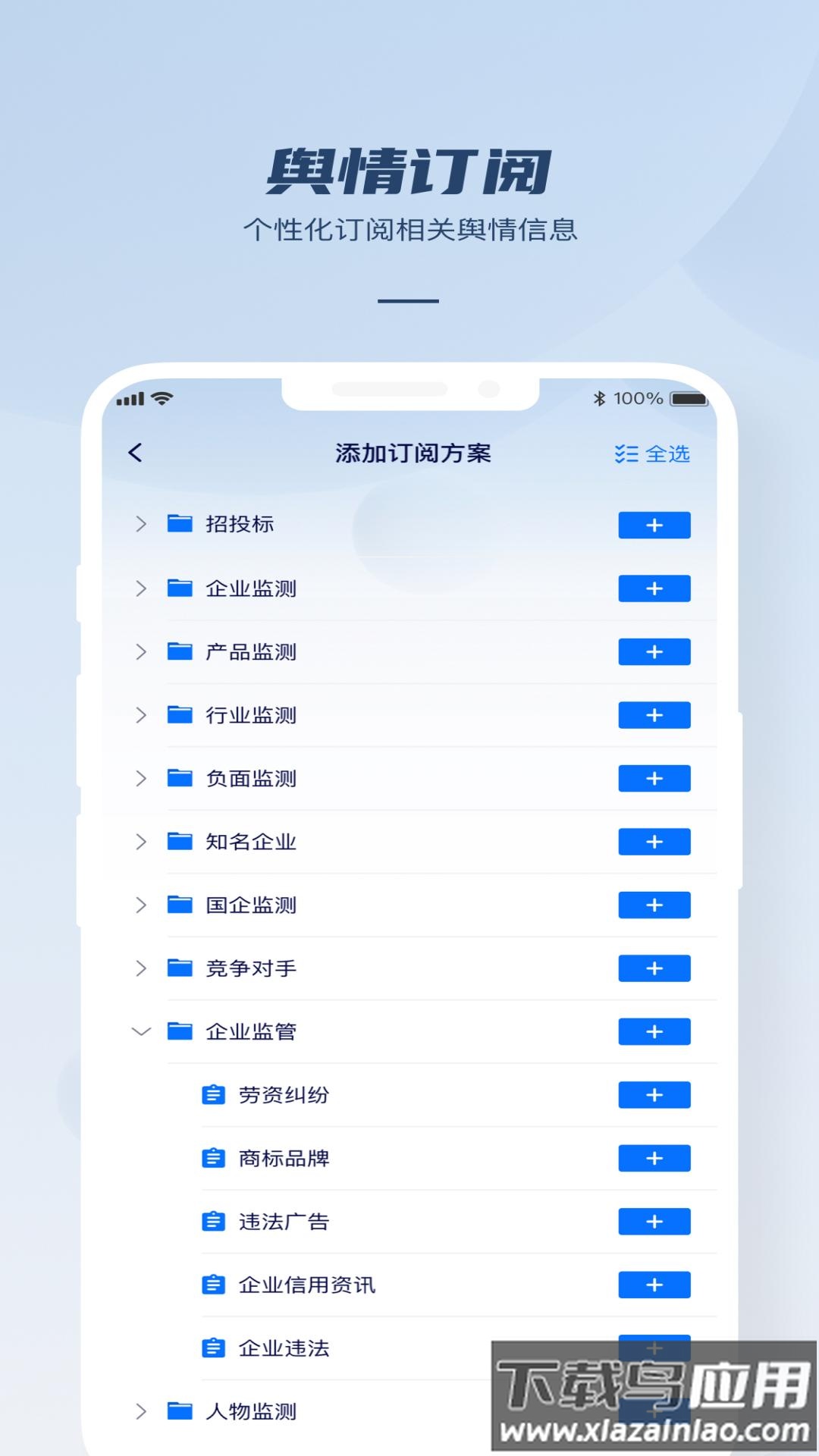Click the 招投标 folder icon

[x=180, y=524]
